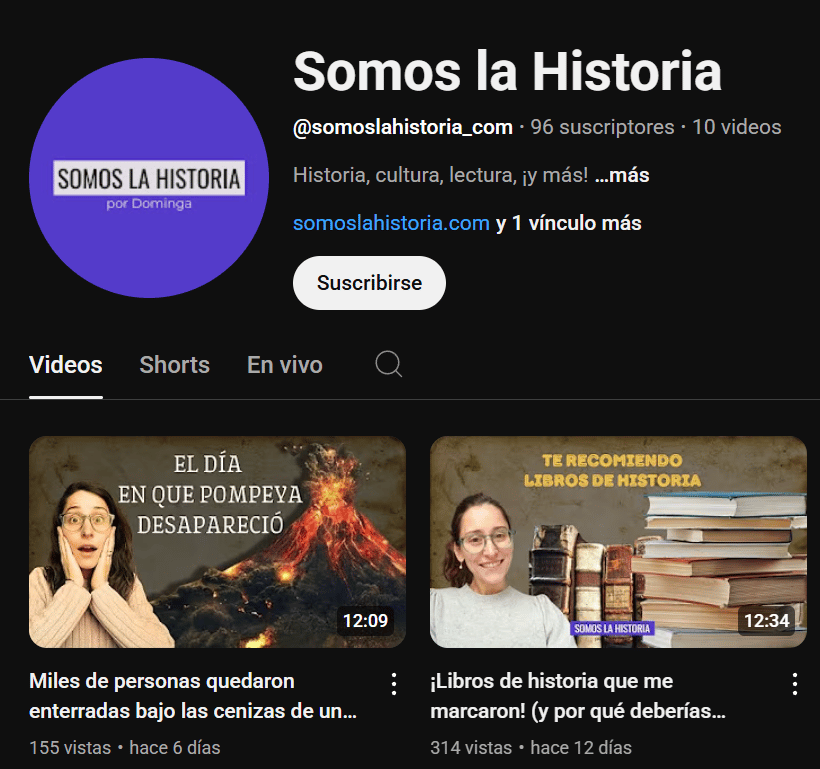The width and height of the screenshot is (820, 769).
Task: Open the somoslahistoria.com link
Action: pyautogui.click(x=391, y=223)
